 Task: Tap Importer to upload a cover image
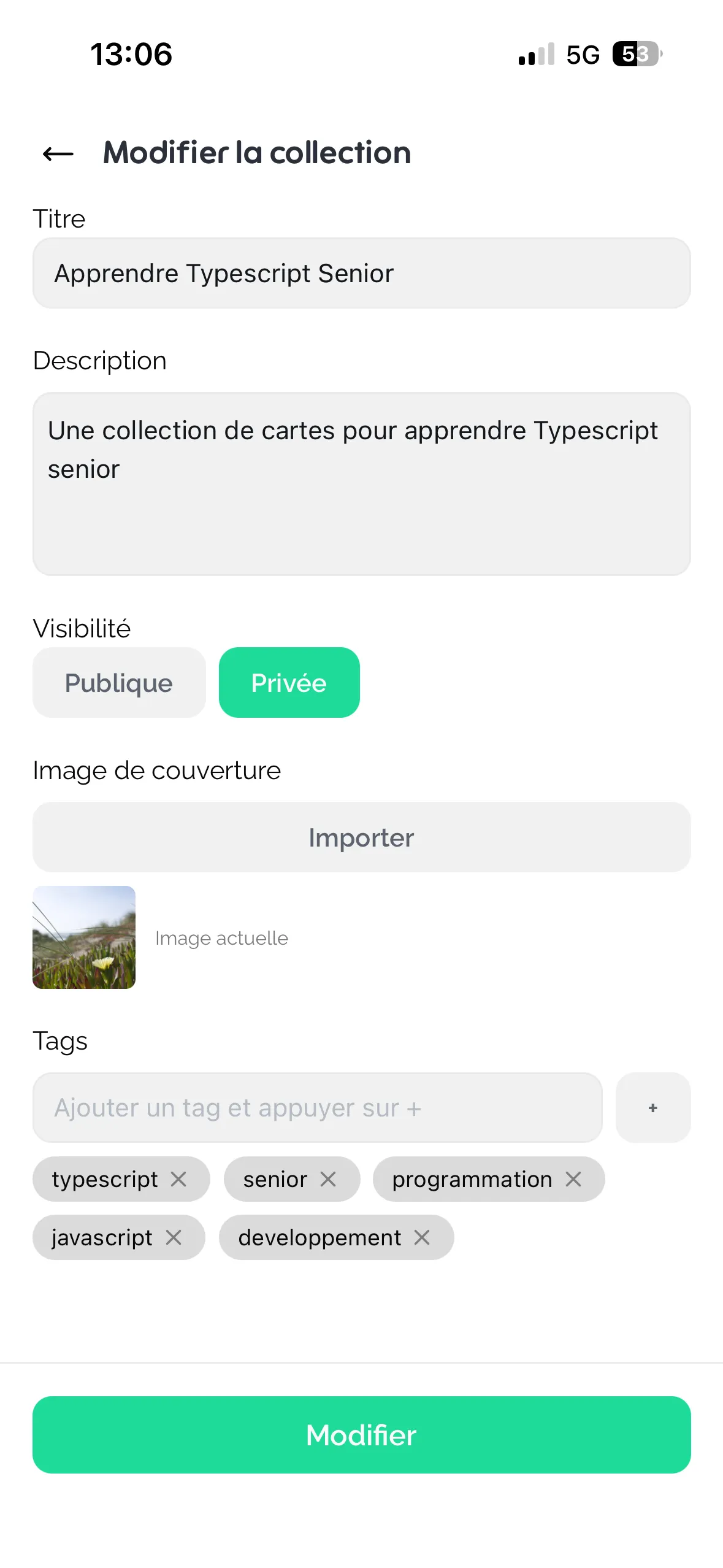point(361,837)
